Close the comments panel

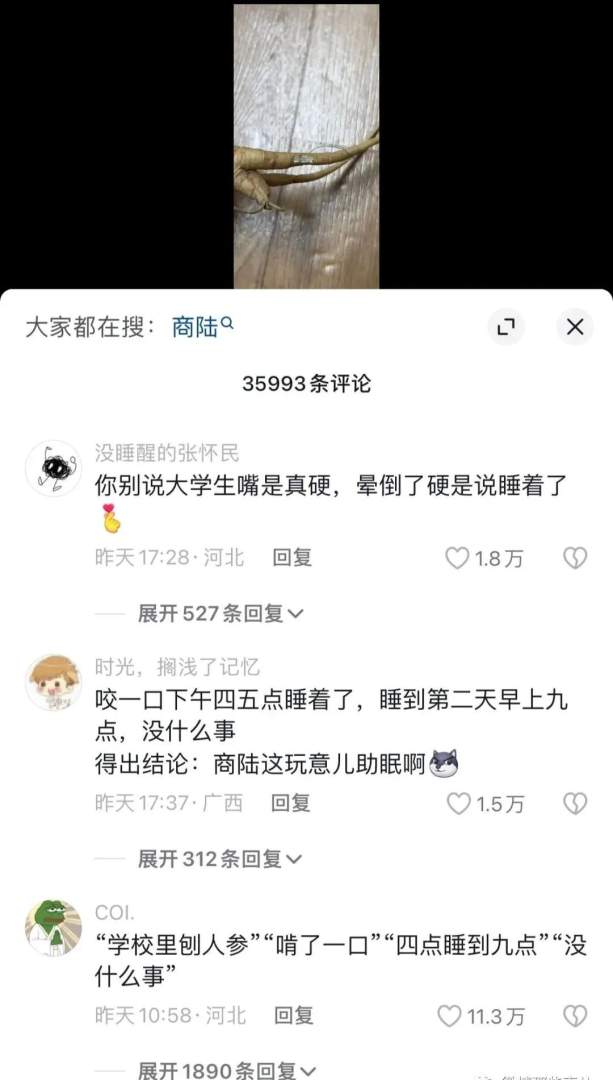[x=574, y=326]
